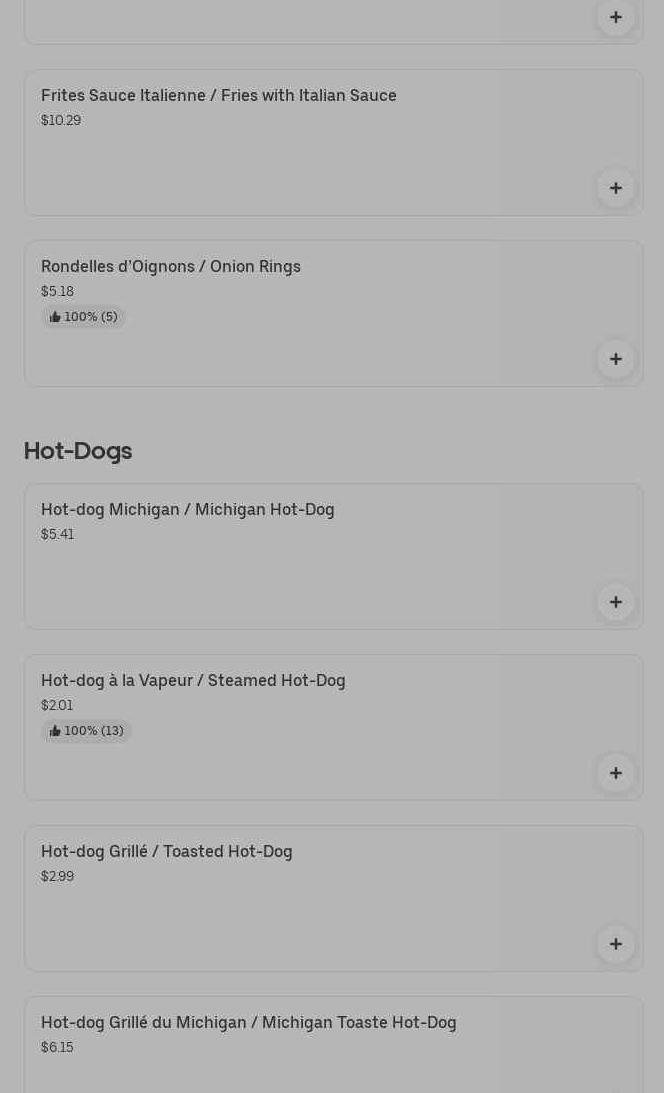Screen dimensions: 664x1093
Task: Open Frites Sauce Italienne item details
Action: (218, 96)
